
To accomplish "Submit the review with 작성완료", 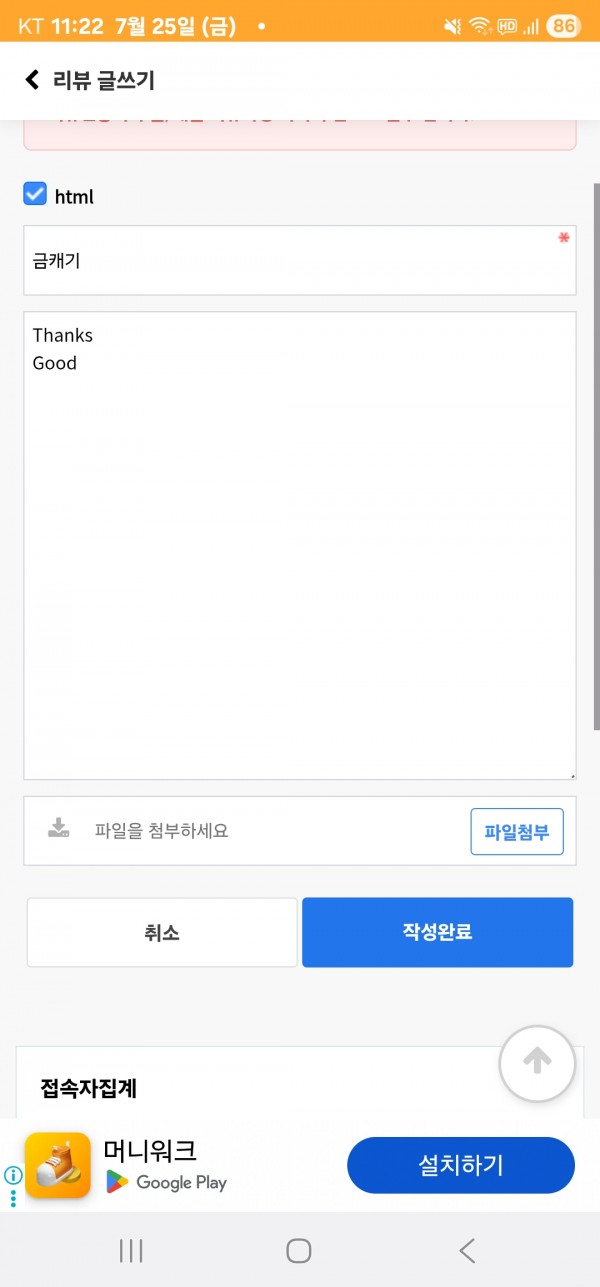I will tap(438, 932).
